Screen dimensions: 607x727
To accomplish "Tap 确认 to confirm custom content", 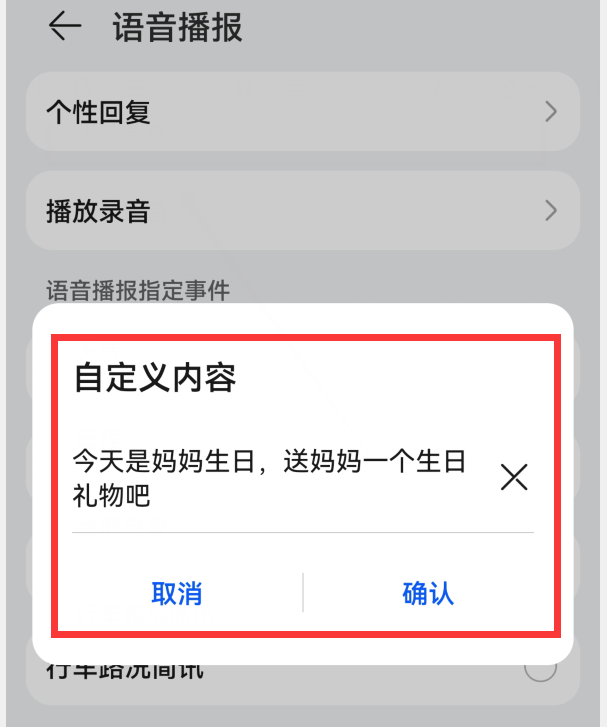I will pos(428,593).
